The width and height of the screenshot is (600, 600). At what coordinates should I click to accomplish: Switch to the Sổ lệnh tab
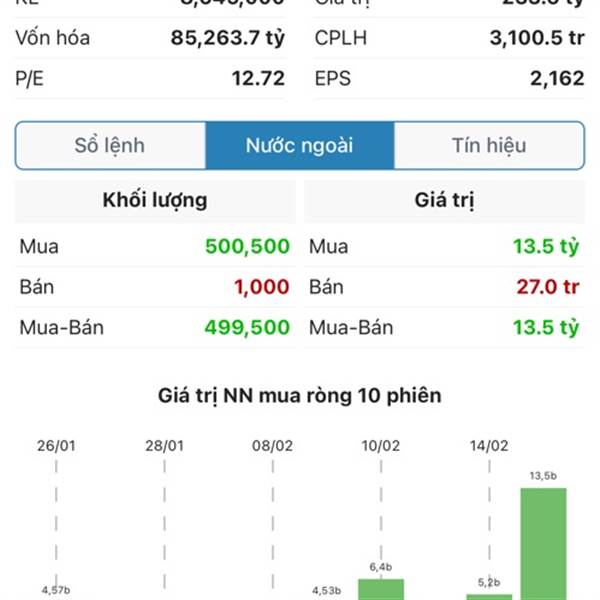[110, 146]
